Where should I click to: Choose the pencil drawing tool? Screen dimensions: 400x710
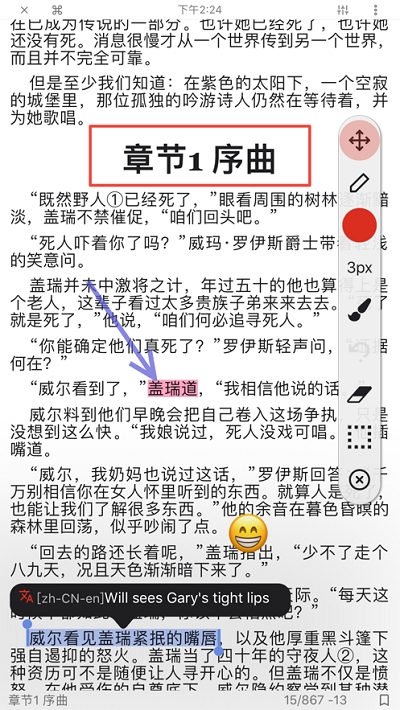(x=360, y=183)
